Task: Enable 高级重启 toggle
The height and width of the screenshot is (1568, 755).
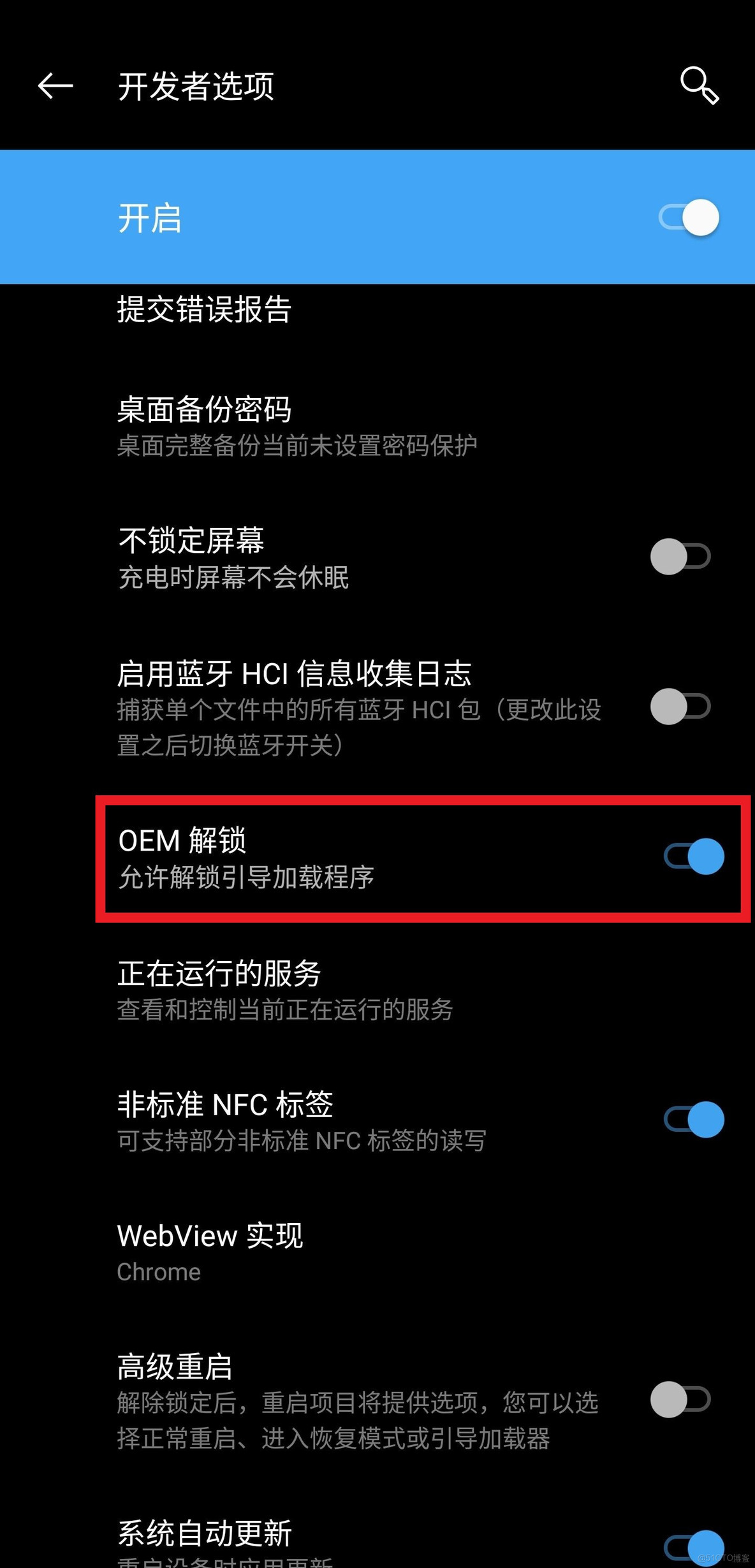Action: [680, 1400]
